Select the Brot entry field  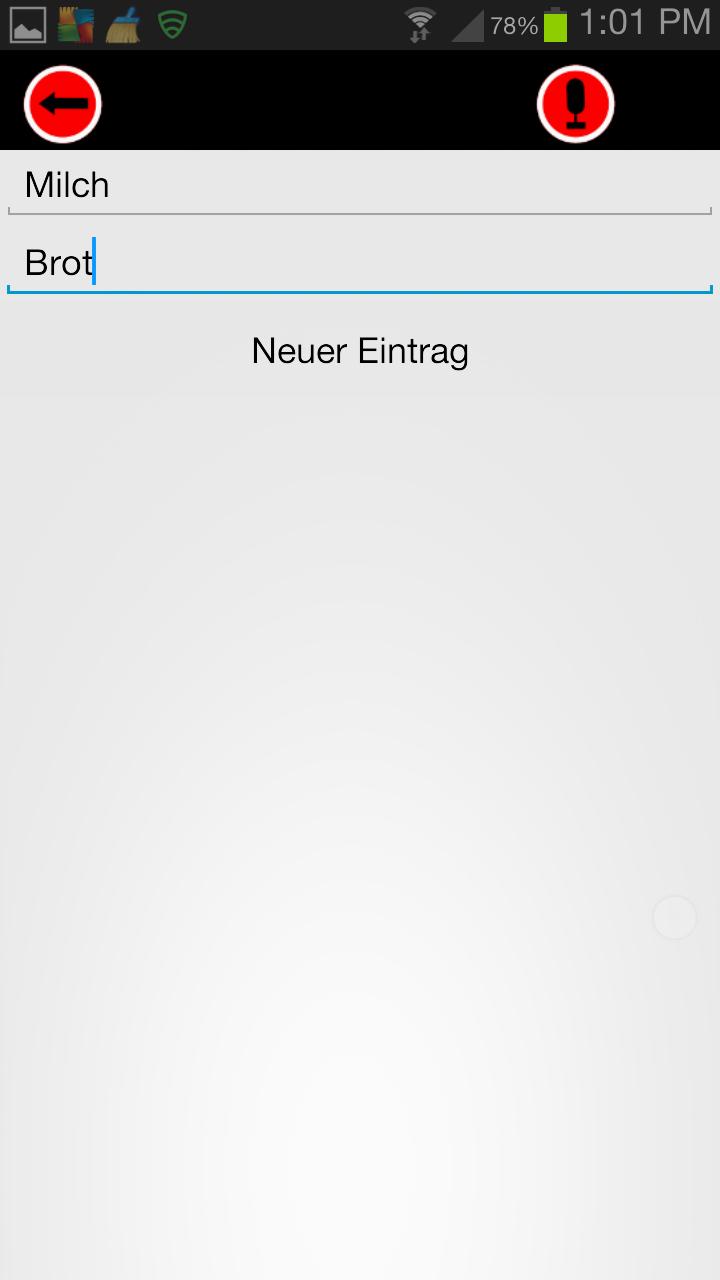pyautogui.click(x=360, y=262)
